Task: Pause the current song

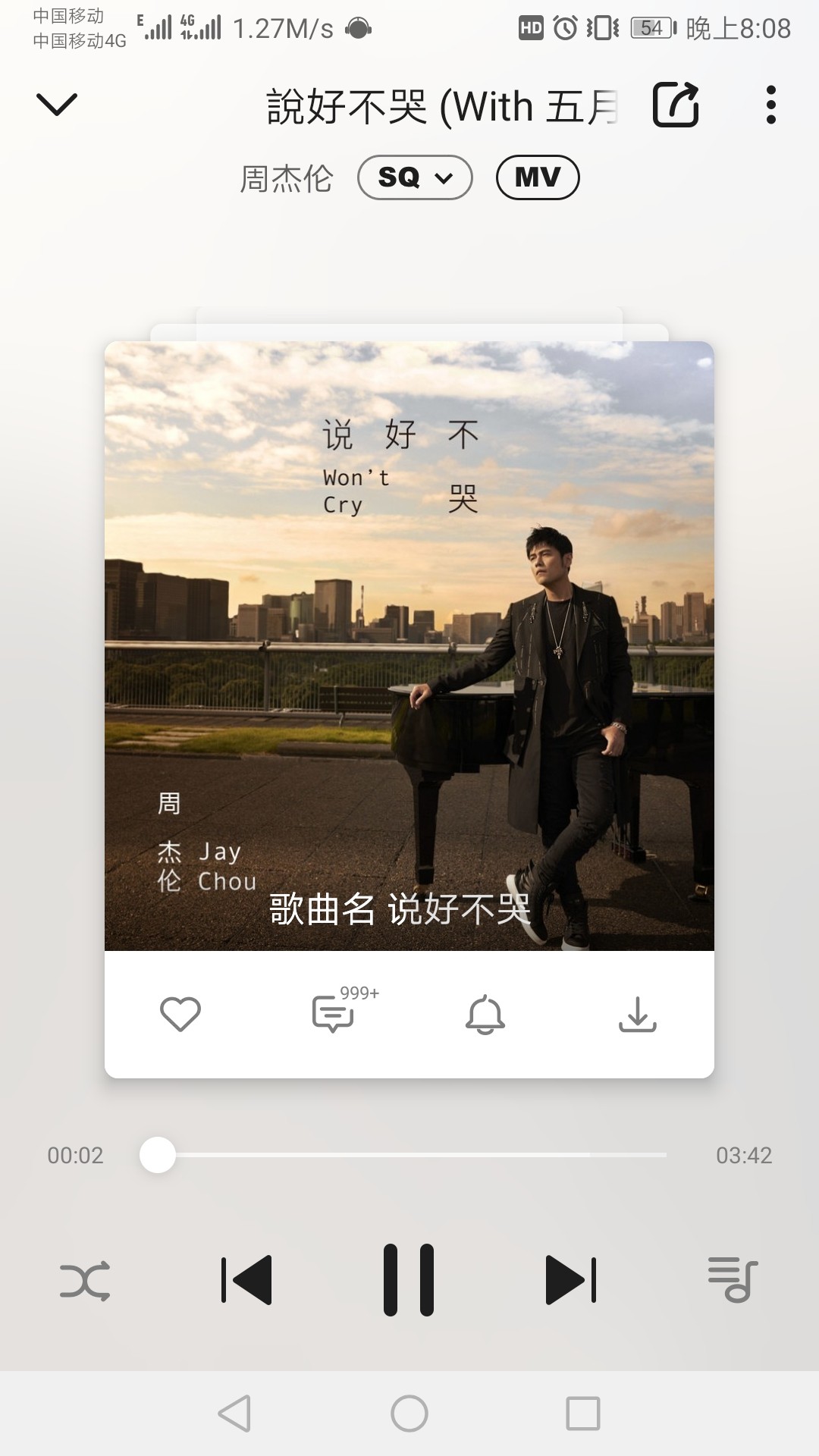Action: click(409, 1280)
